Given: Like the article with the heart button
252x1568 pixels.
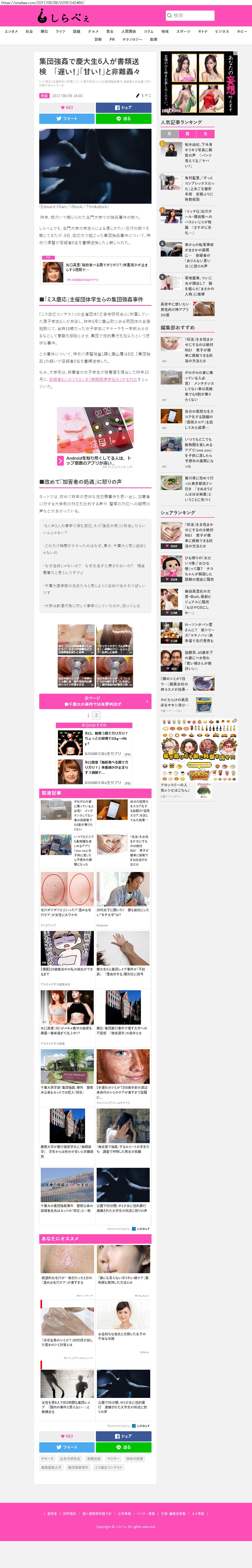Looking at the screenshot, I should coord(66,107).
